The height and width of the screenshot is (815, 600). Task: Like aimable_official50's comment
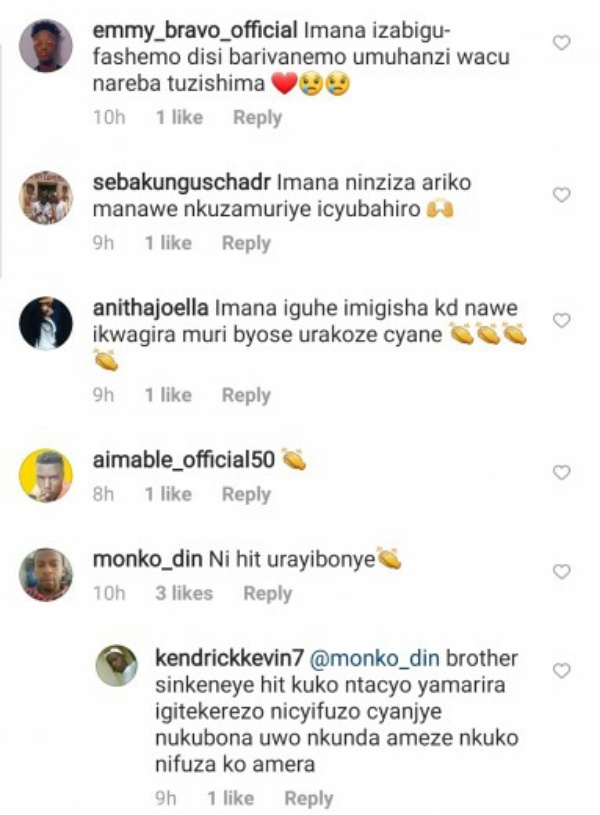pyautogui.click(x=562, y=472)
